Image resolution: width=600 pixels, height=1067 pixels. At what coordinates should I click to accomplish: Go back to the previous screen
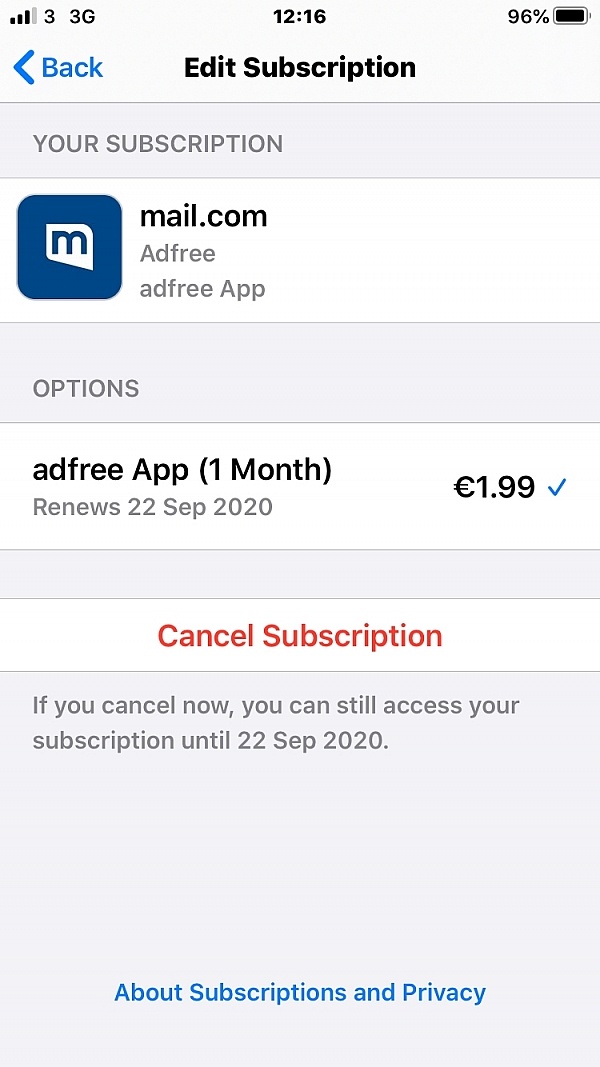(58, 68)
